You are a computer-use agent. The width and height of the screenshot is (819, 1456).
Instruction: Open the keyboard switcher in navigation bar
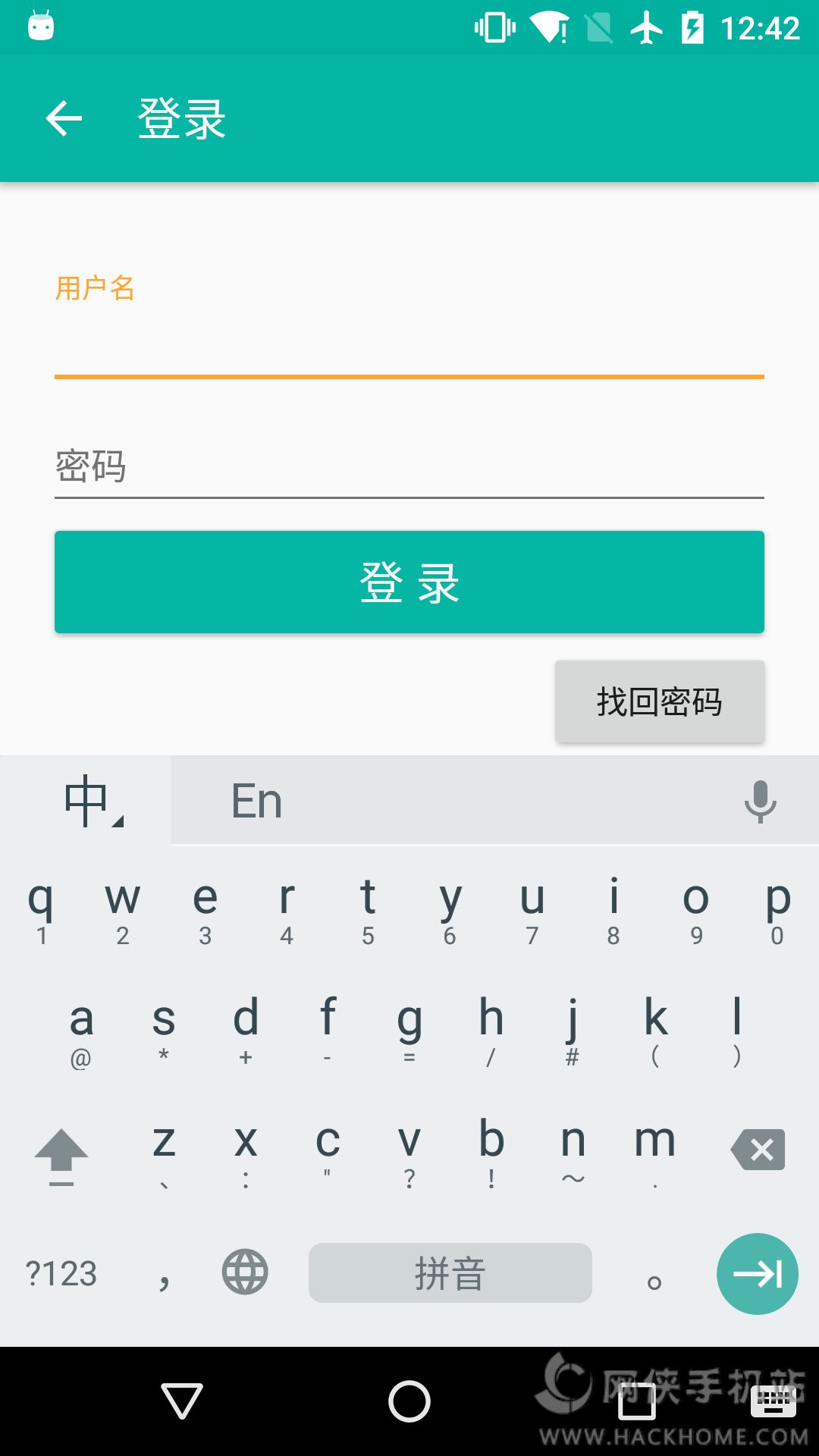tap(773, 1401)
